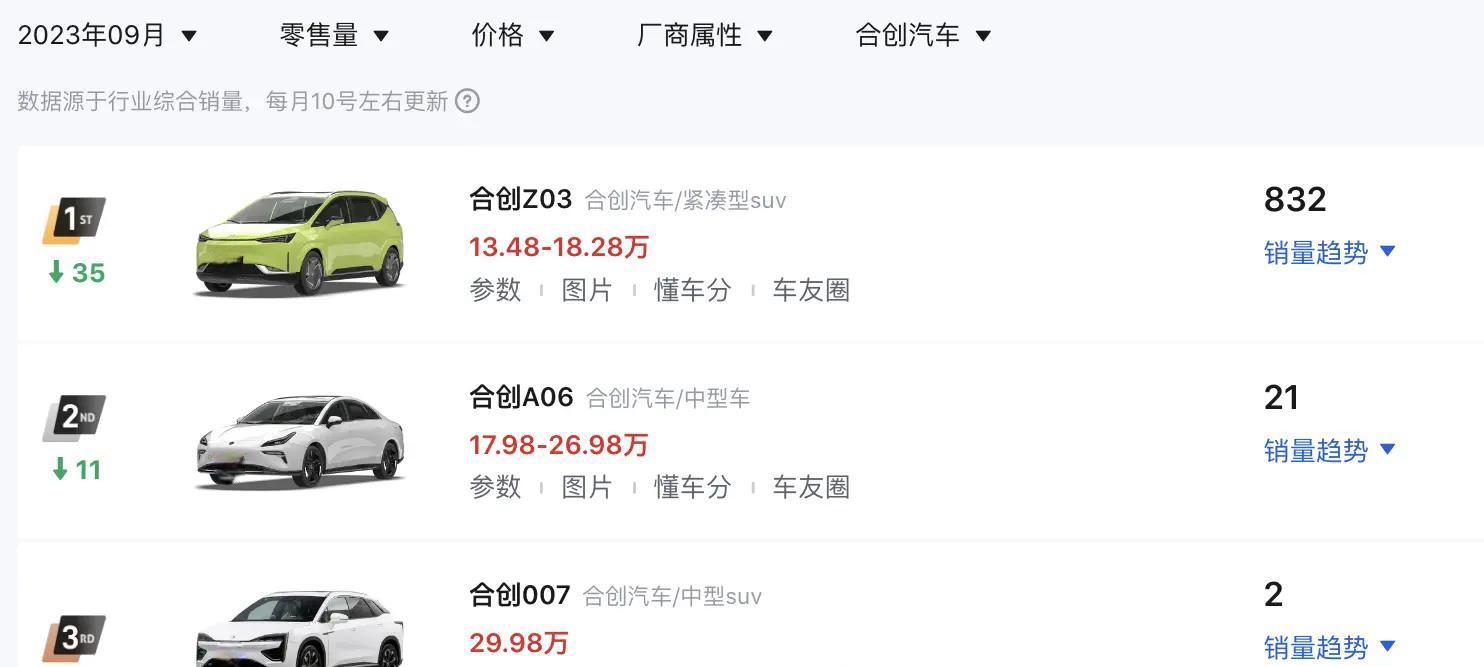Open 车友圈 for 合创Z03
The height and width of the screenshot is (667, 1484).
811,290
